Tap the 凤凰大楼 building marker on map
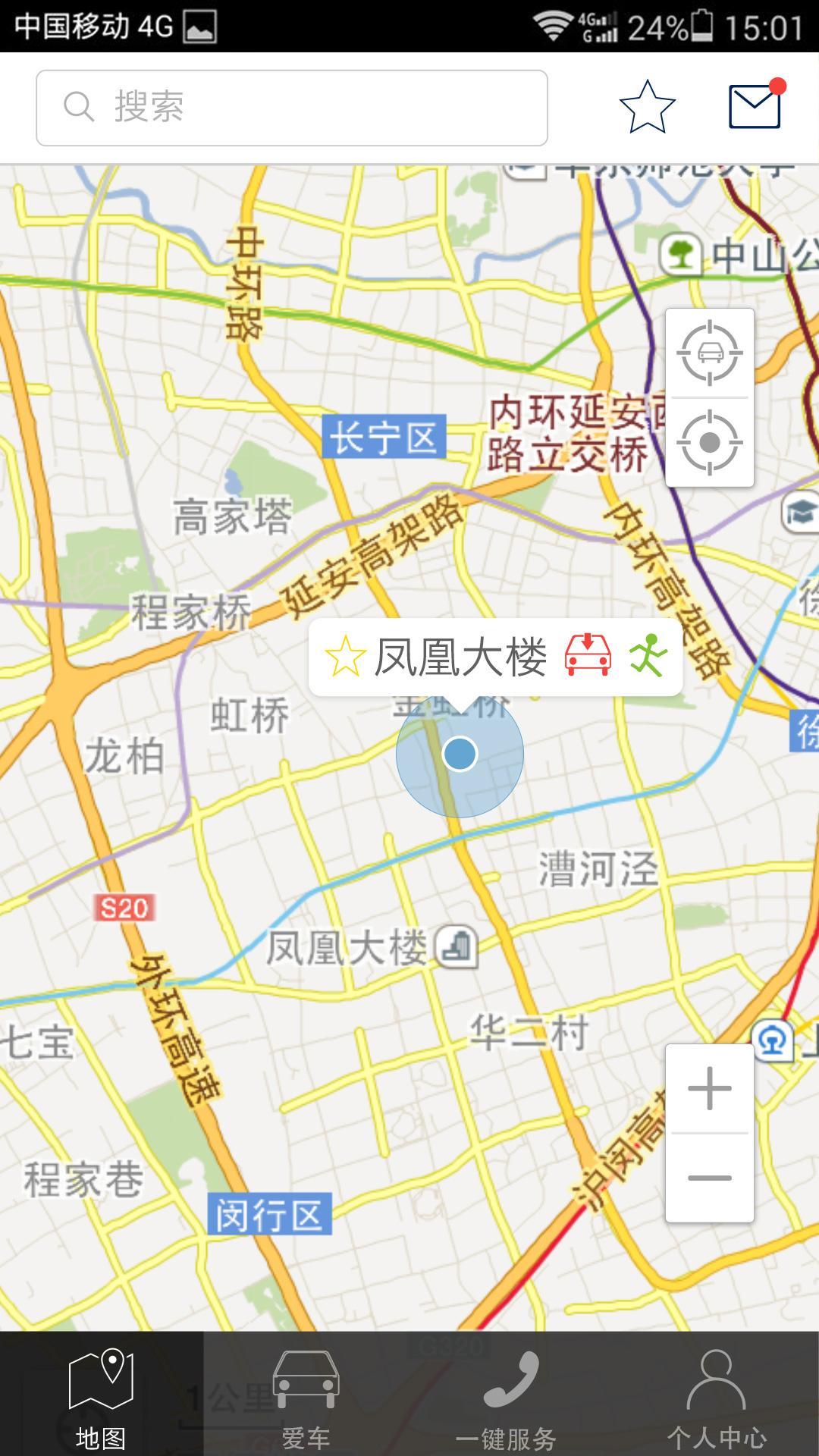The image size is (819, 1456). click(x=457, y=947)
